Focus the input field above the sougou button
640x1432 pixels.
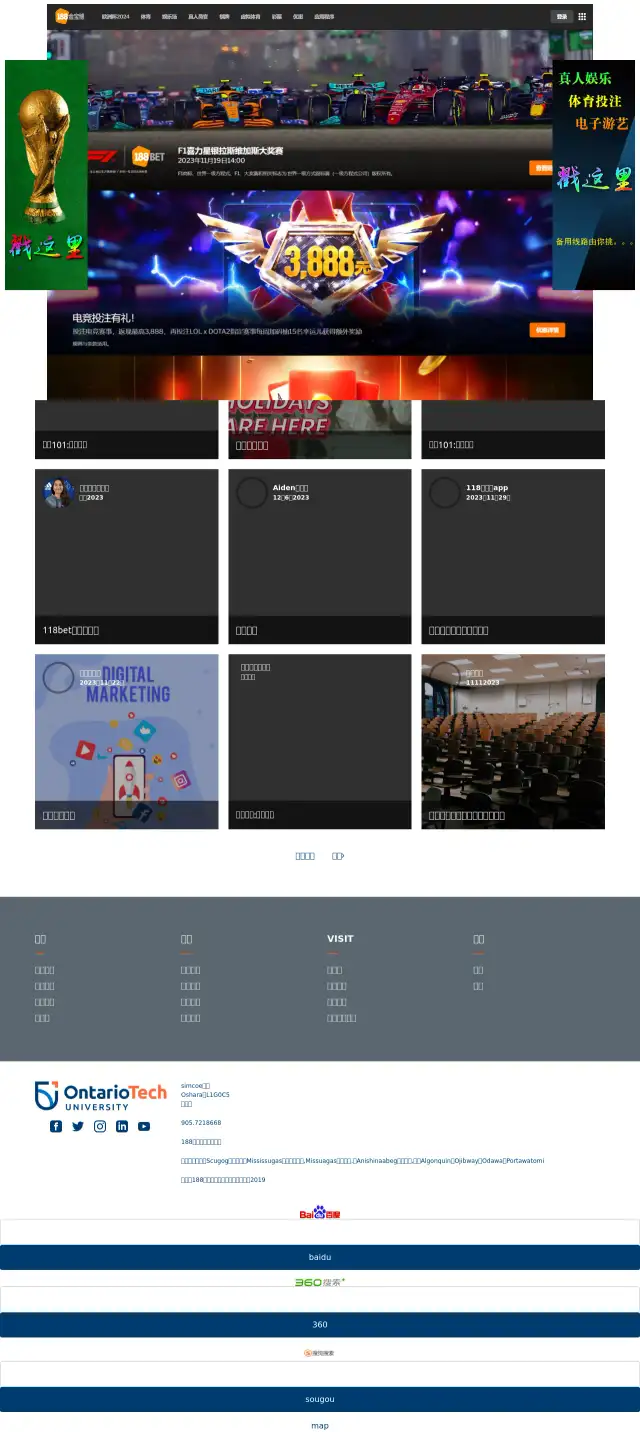(x=320, y=1373)
